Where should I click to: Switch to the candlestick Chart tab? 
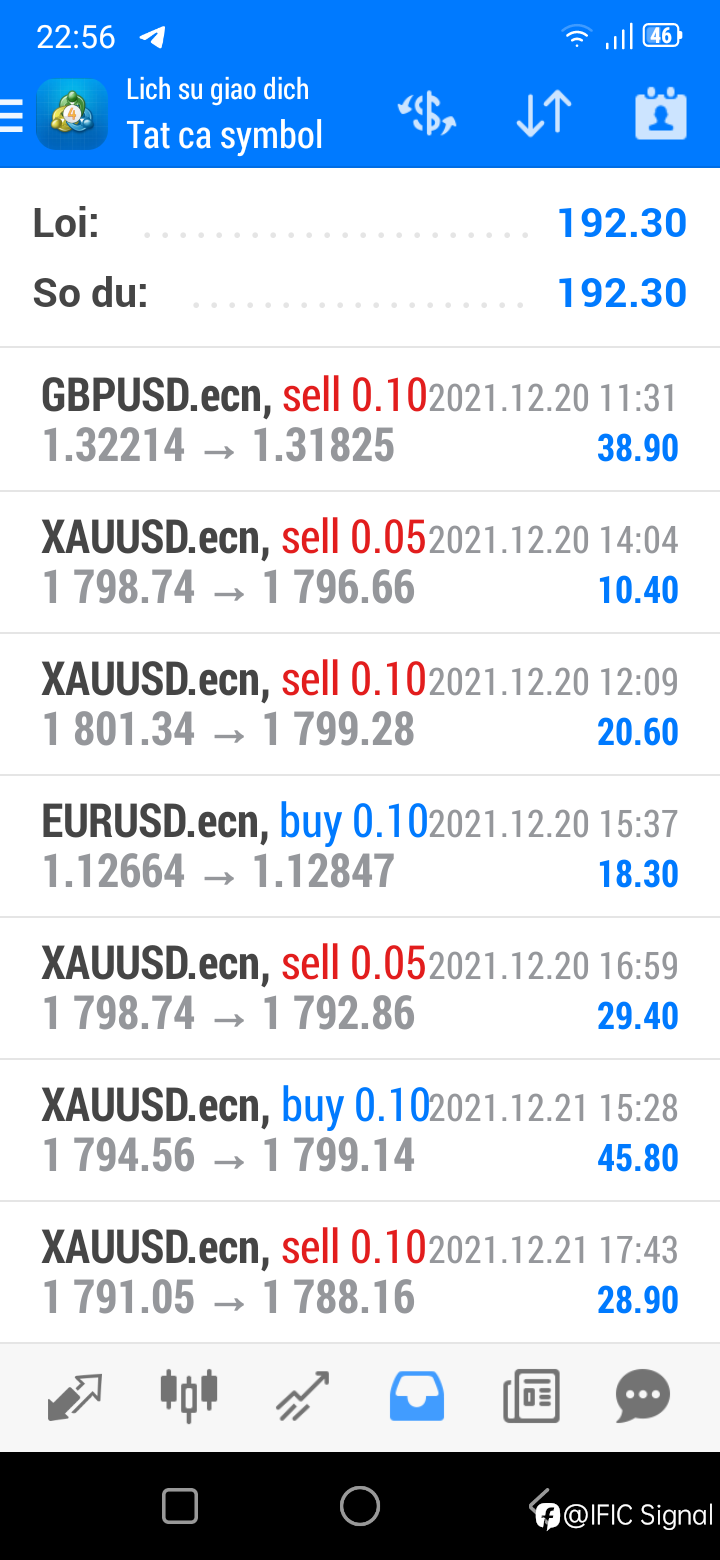[189, 1394]
